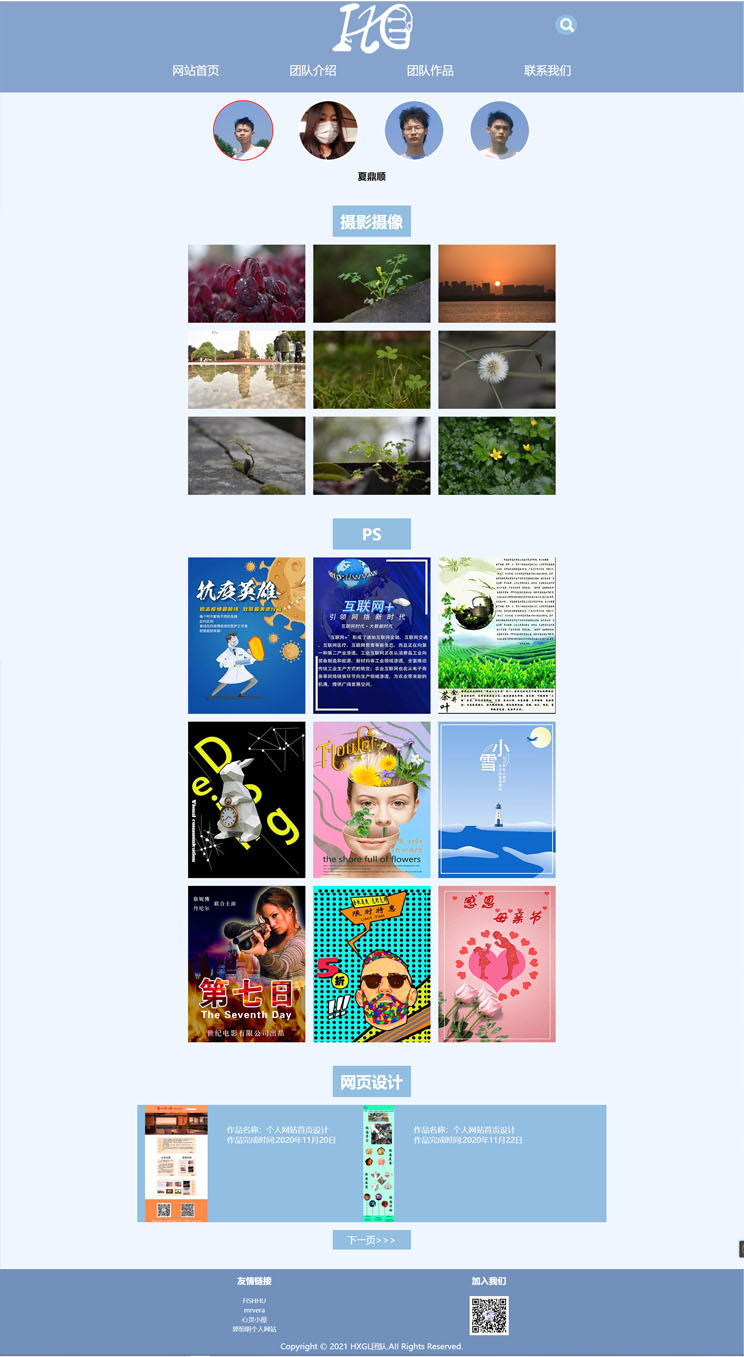View the dandelion photo
This screenshot has width=744, height=1357.
(x=496, y=369)
